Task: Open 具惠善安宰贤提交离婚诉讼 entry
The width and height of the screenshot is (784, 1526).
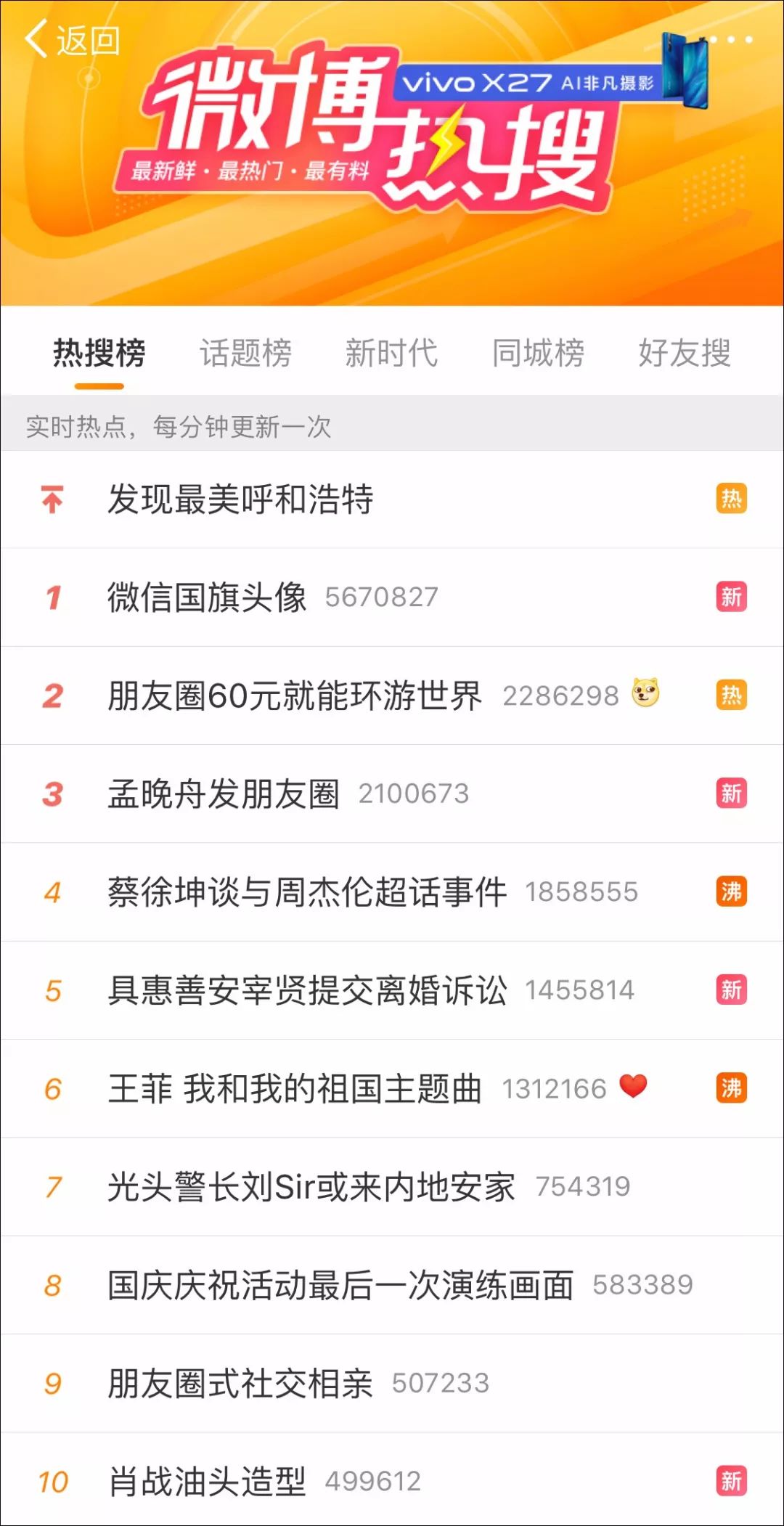Action: click(307, 990)
